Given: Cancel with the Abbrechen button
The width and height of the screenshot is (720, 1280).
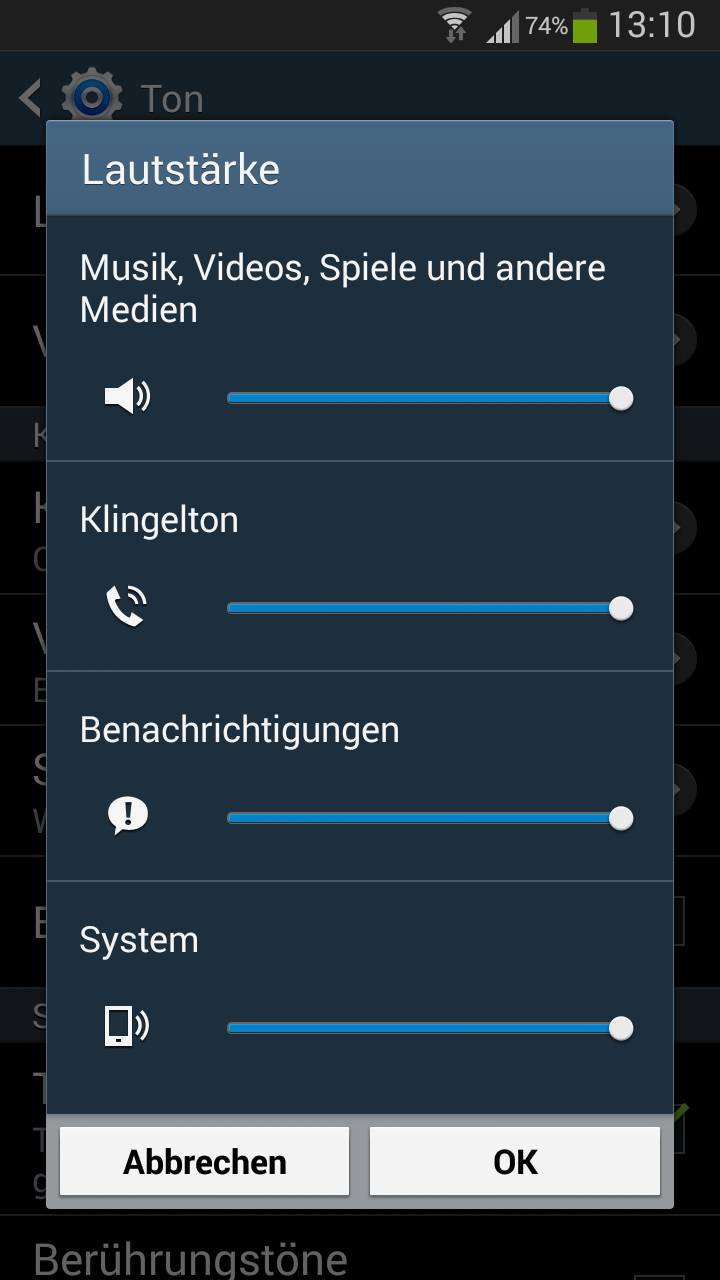Looking at the screenshot, I should [x=204, y=1161].
